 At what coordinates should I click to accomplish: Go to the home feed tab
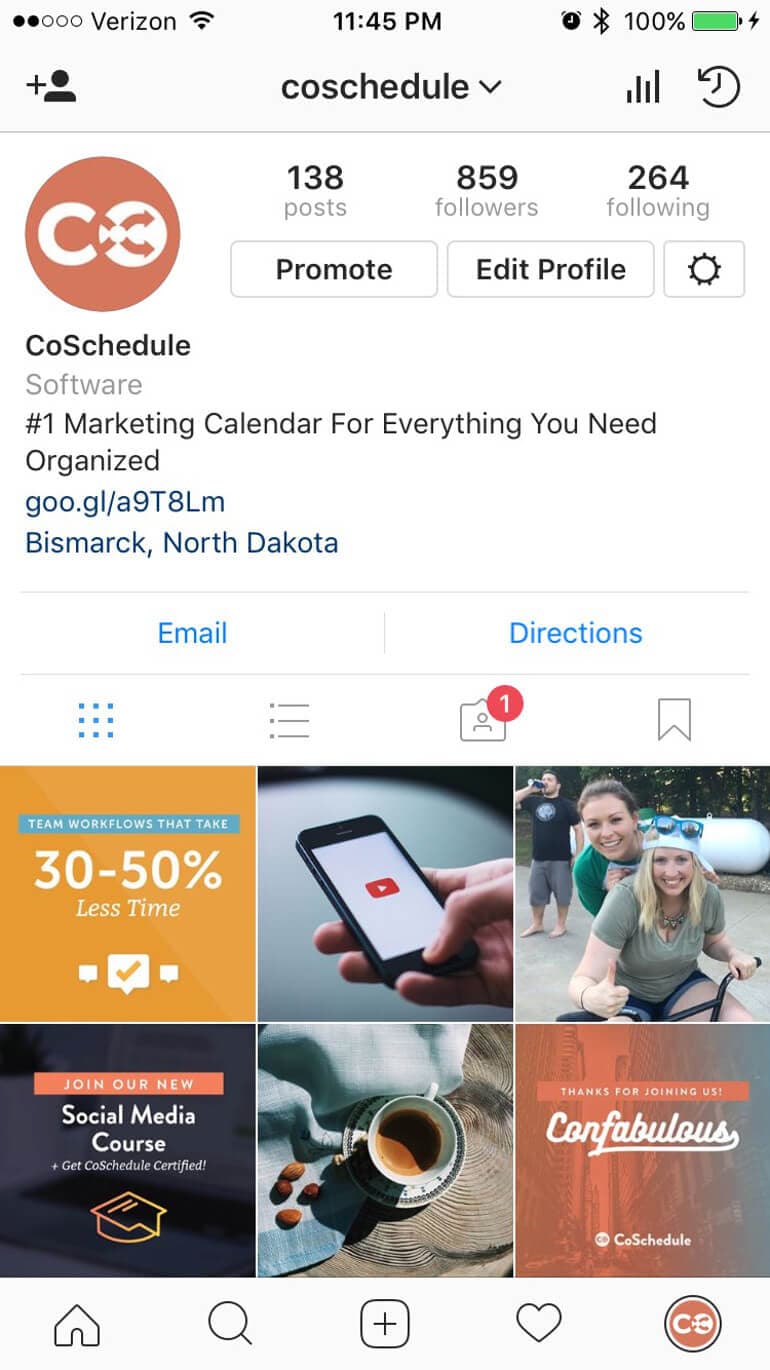click(x=77, y=1325)
